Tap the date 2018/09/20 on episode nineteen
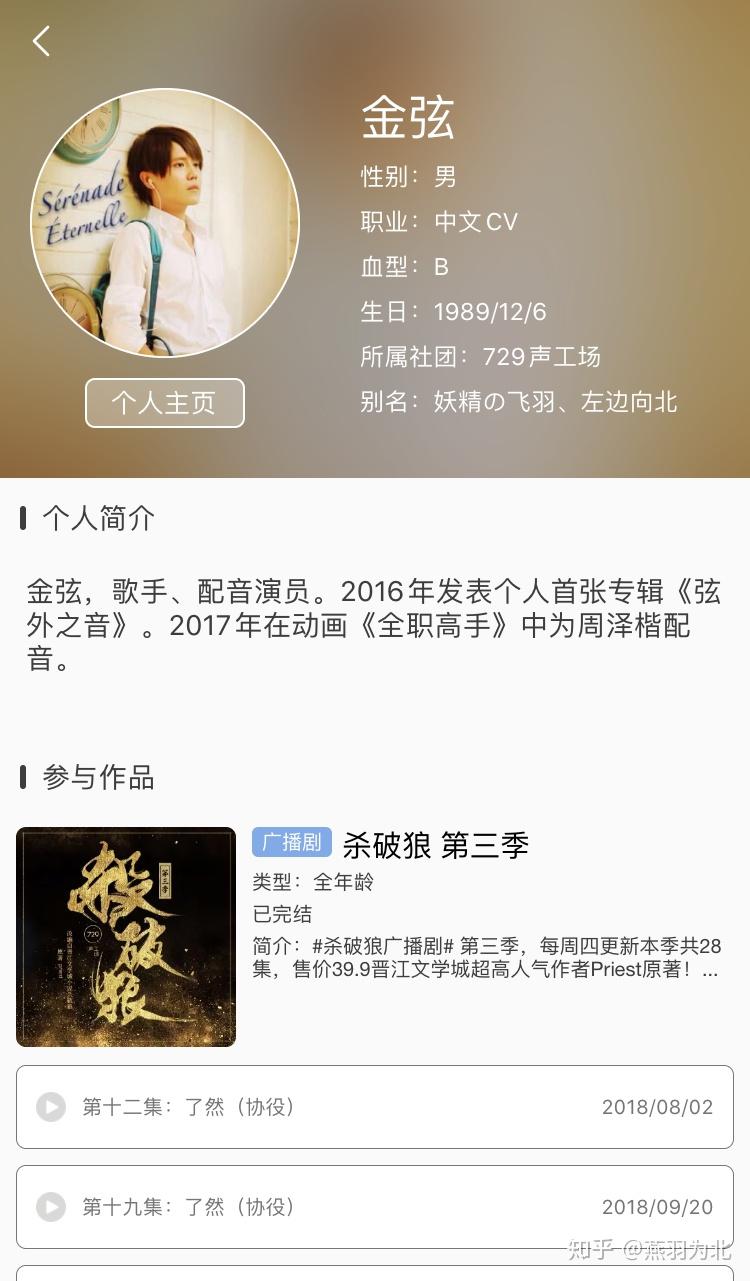The width and height of the screenshot is (750, 1281). [x=660, y=1208]
